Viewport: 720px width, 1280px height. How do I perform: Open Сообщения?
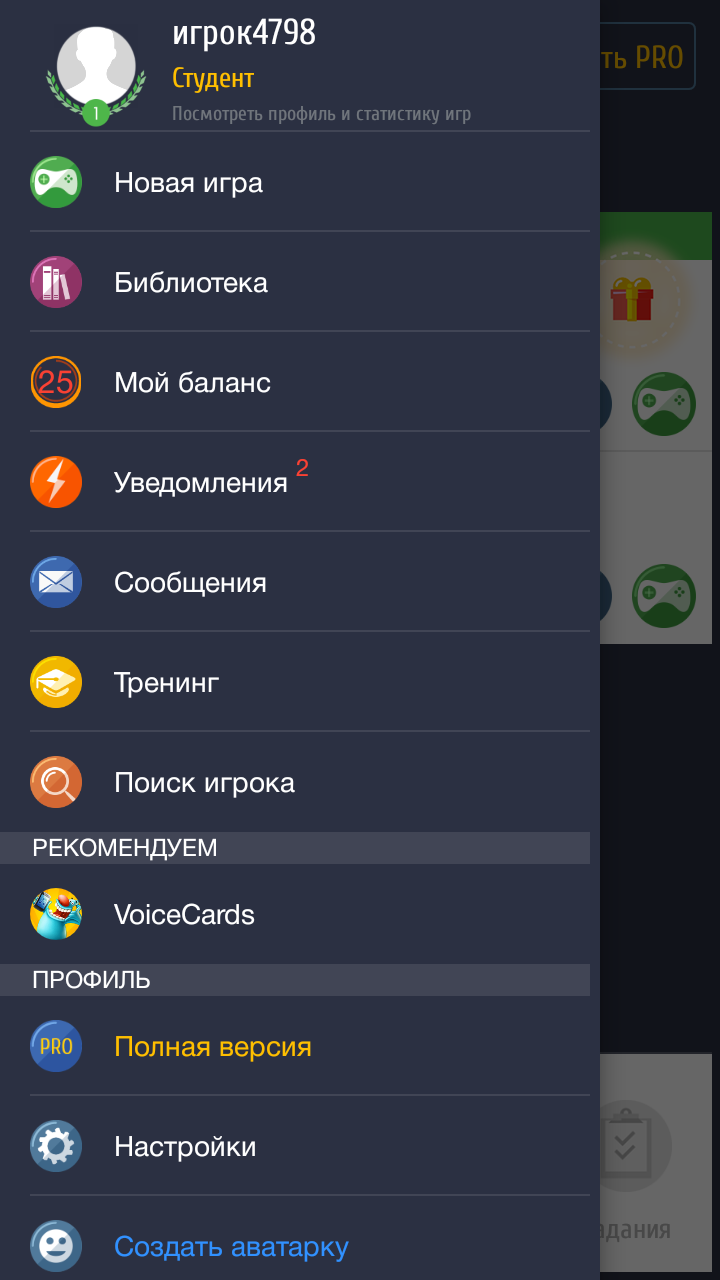300,582
